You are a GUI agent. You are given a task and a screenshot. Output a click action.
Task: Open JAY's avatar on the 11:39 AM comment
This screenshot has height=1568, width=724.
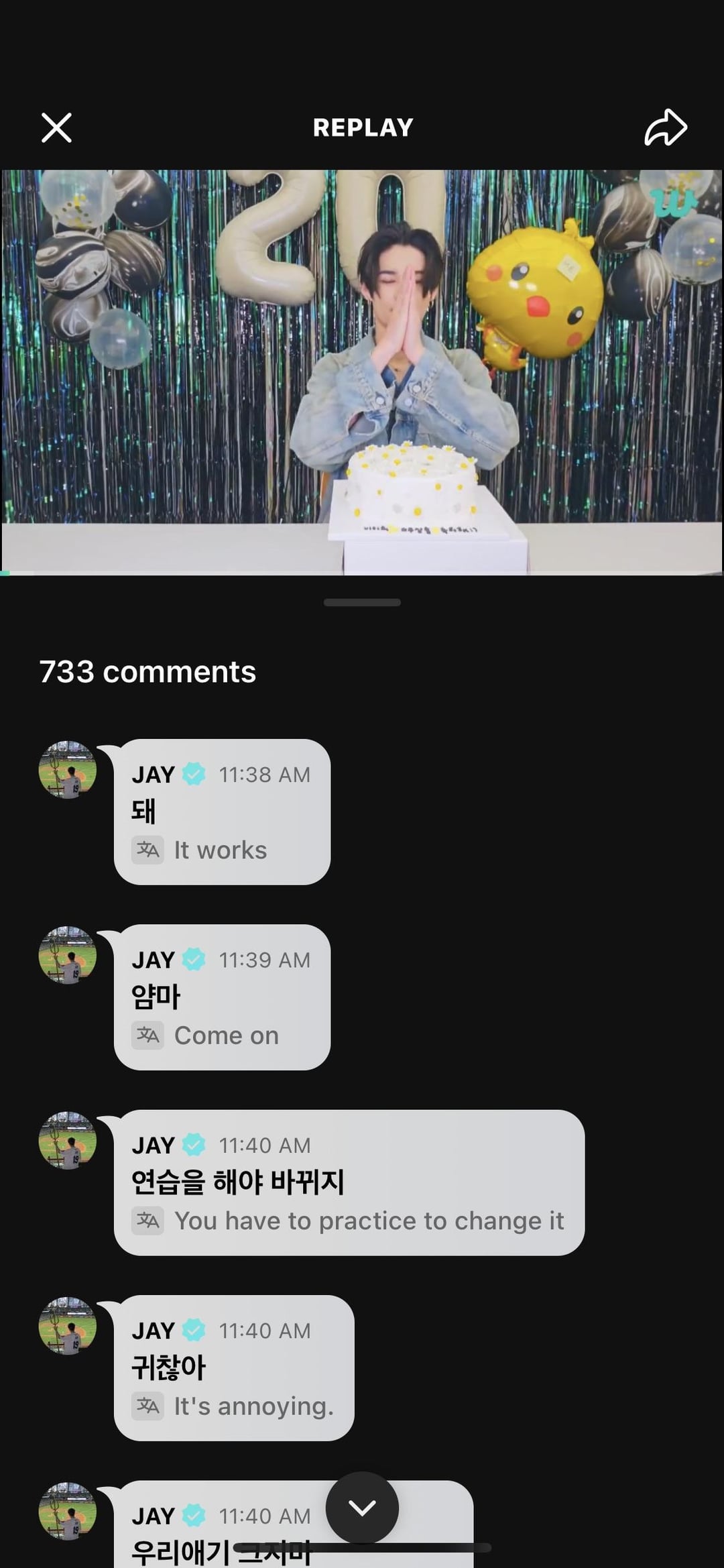click(68, 955)
